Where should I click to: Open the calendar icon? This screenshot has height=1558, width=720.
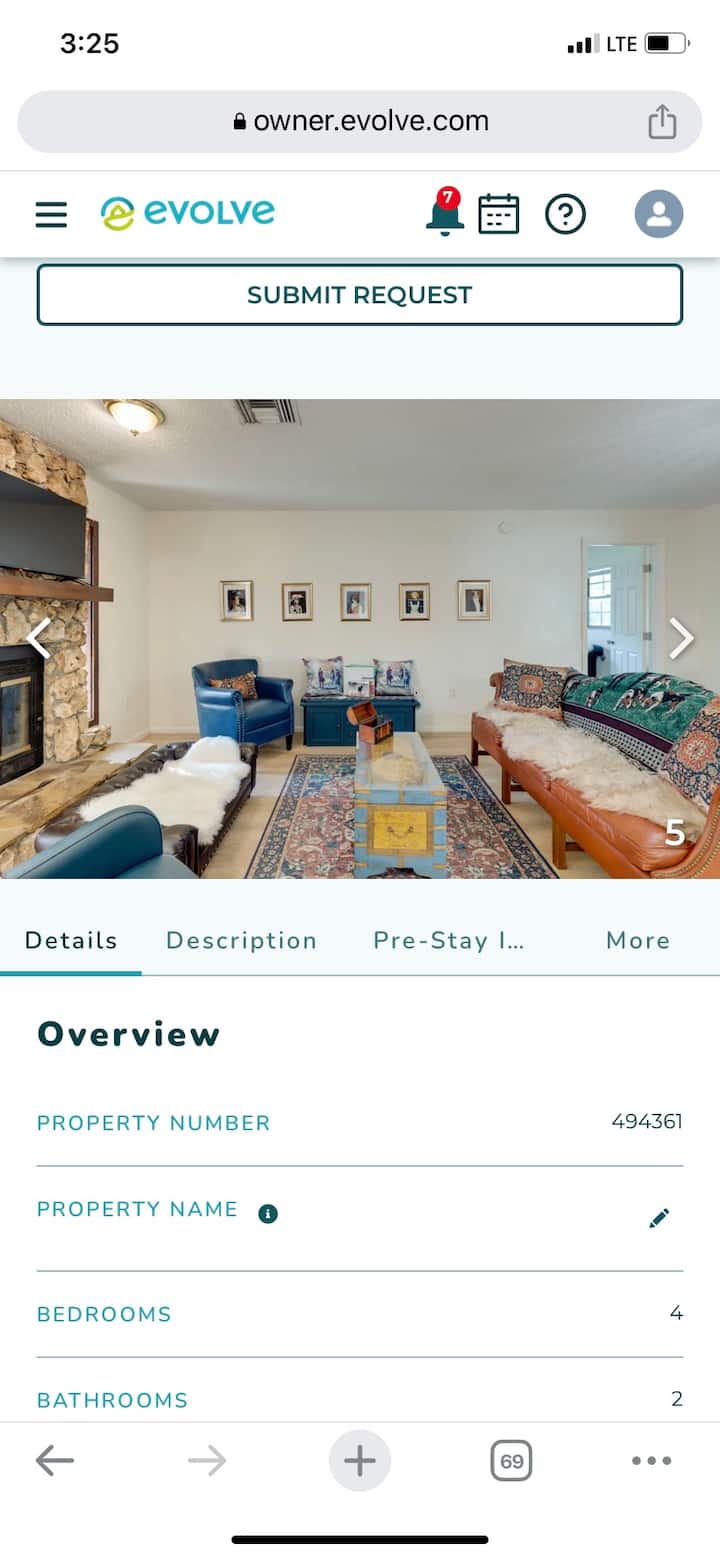pos(498,214)
